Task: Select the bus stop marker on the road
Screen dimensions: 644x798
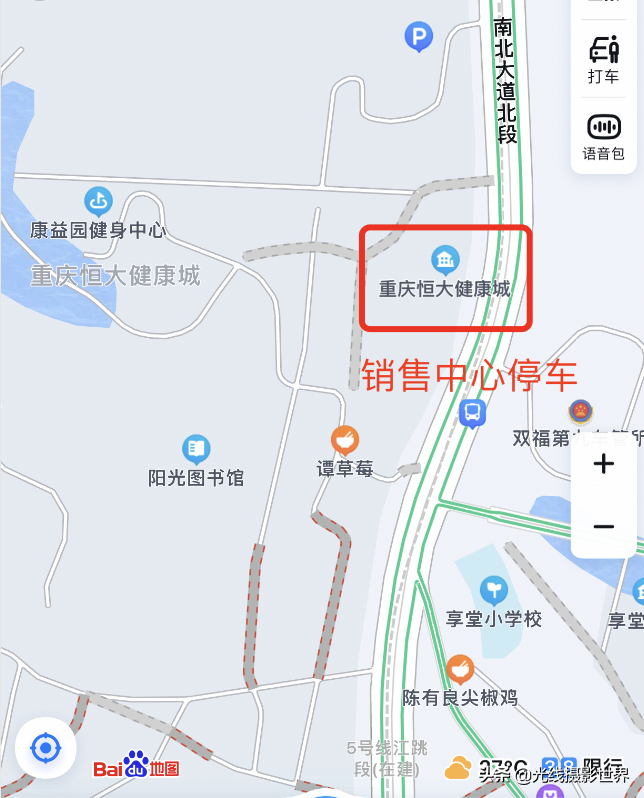Action: (x=472, y=411)
